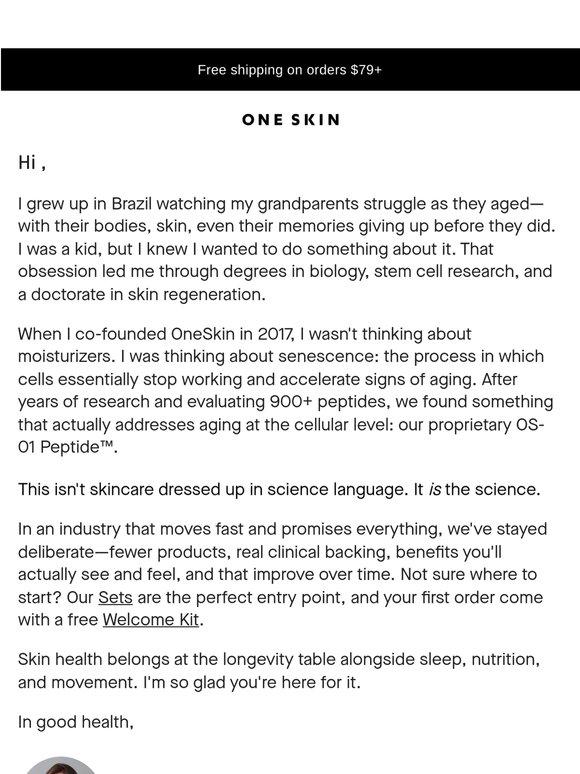
Task: Open the underlined Sets link
Action: [x=116, y=597]
